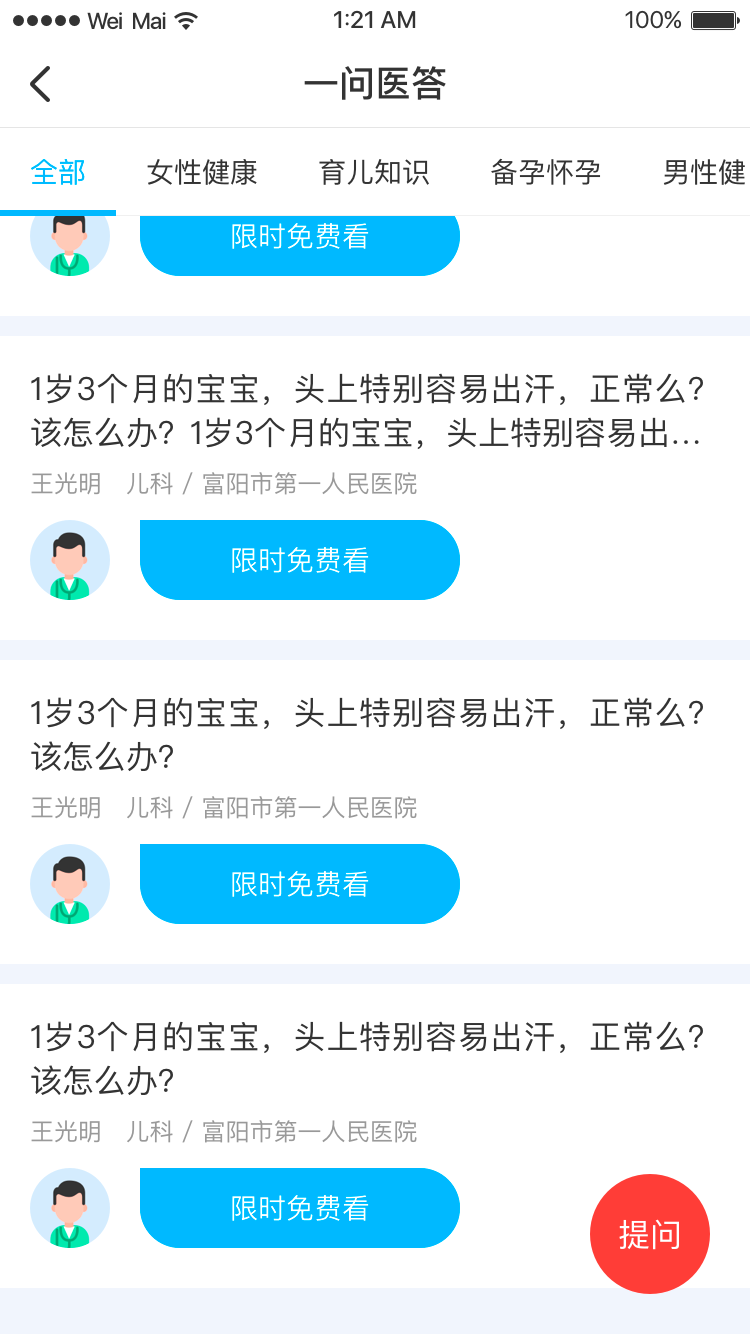Select the 全部 tab
This screenshot has height=1334, width=750.
pyautogui.click(x=57, y=172)
